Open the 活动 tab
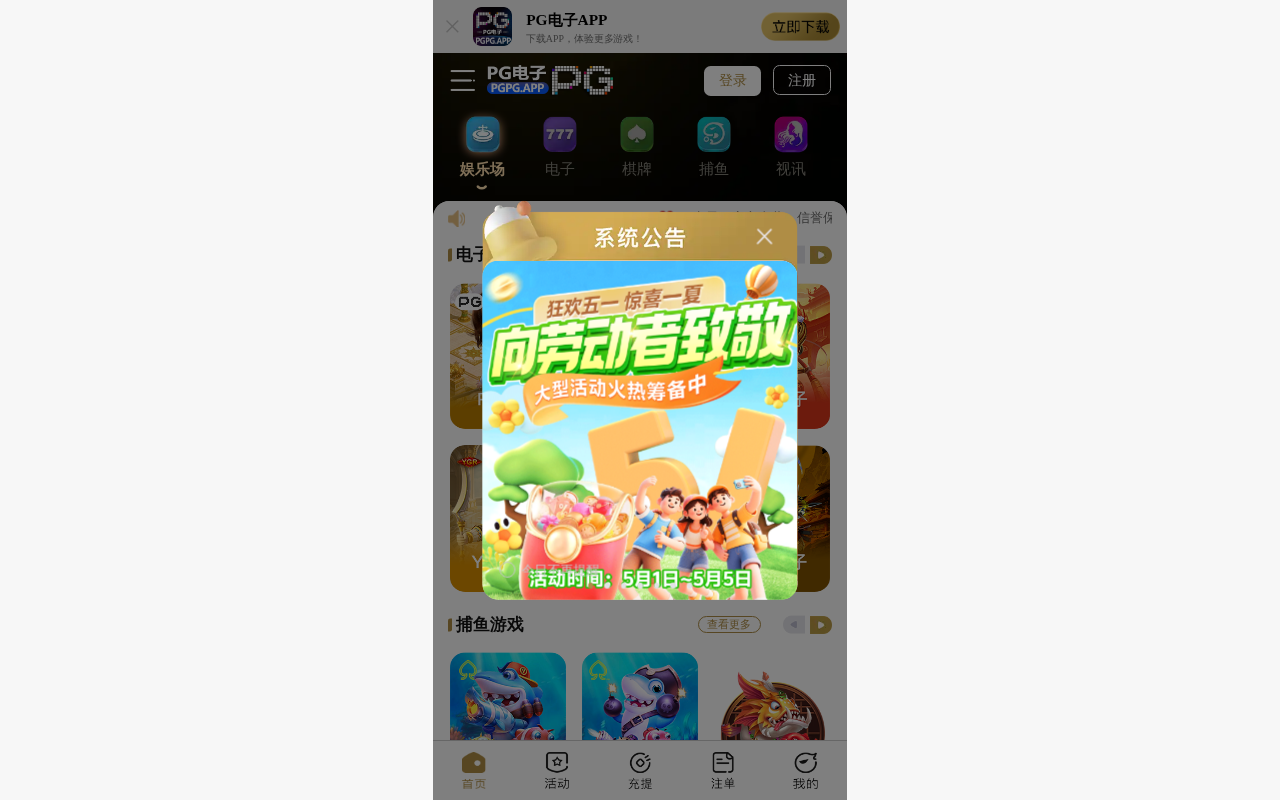 click(557, 771)
